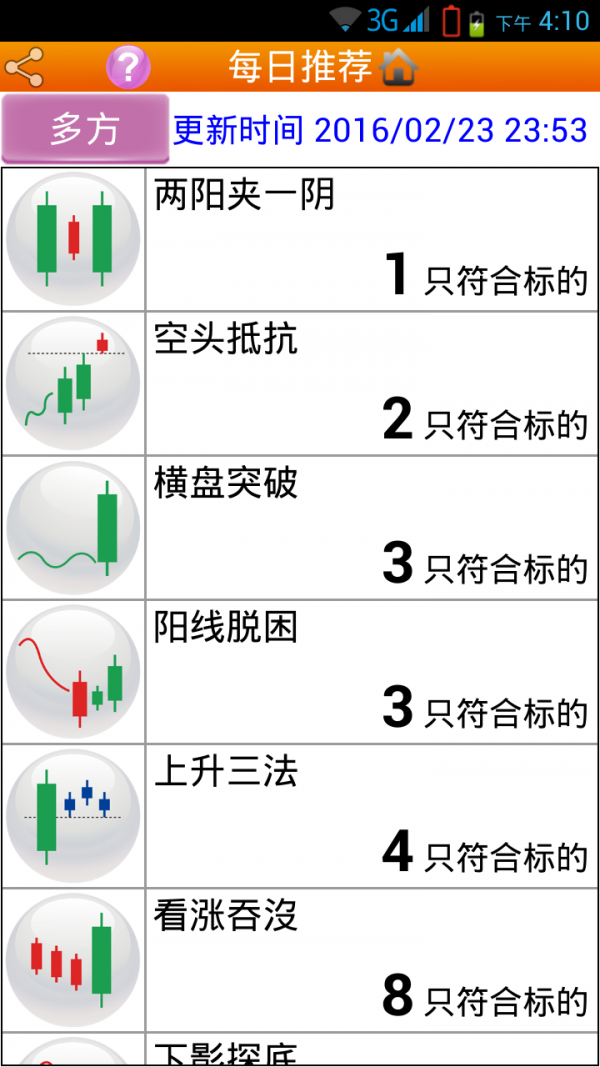Image resolution: width=600 pixels, height=1067 pixels.
Task: Open the purple help question mark
Action: [x=128, y=67]
